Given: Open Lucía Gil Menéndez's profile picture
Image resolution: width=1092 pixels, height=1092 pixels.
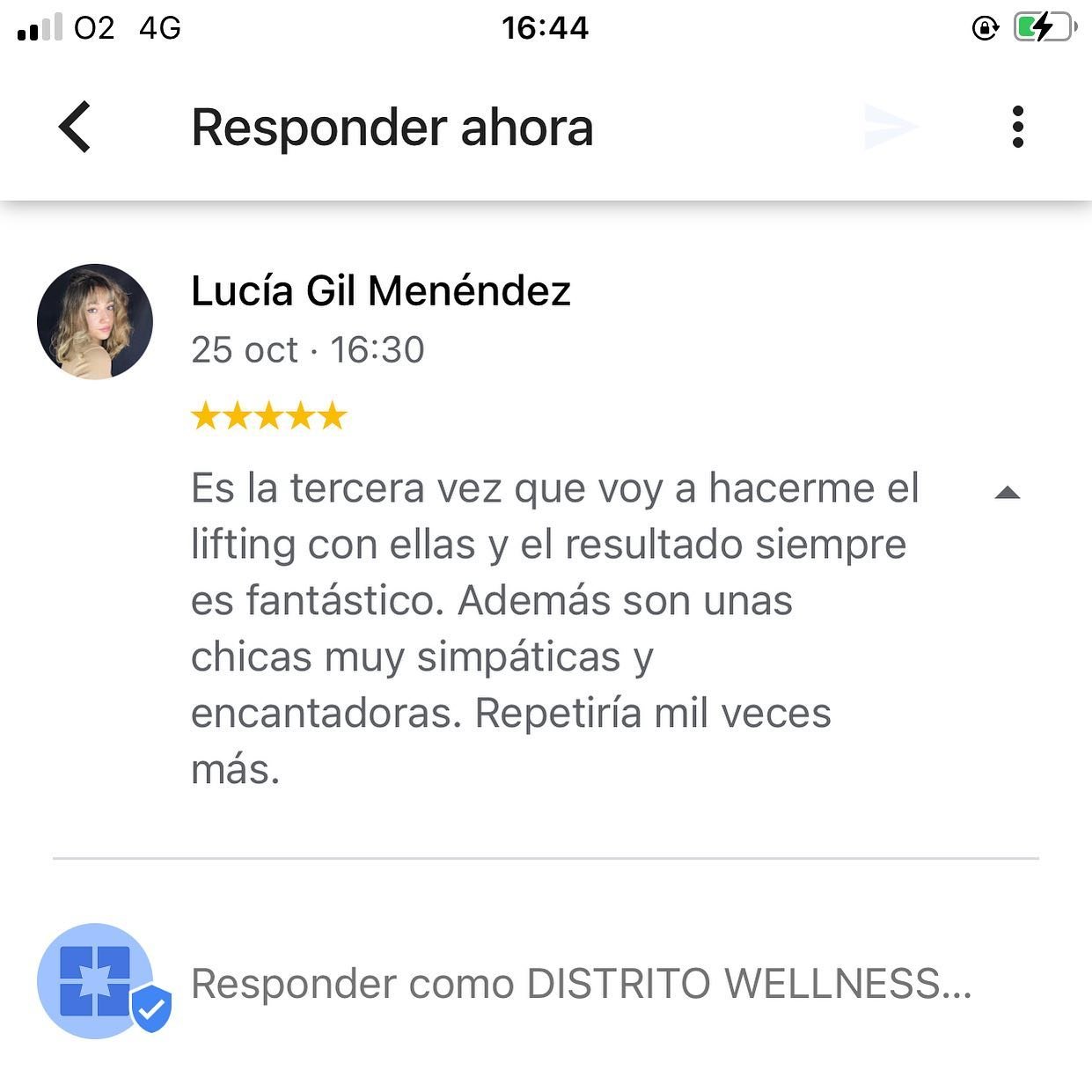Looking at the screenshot, I should 95,322.
